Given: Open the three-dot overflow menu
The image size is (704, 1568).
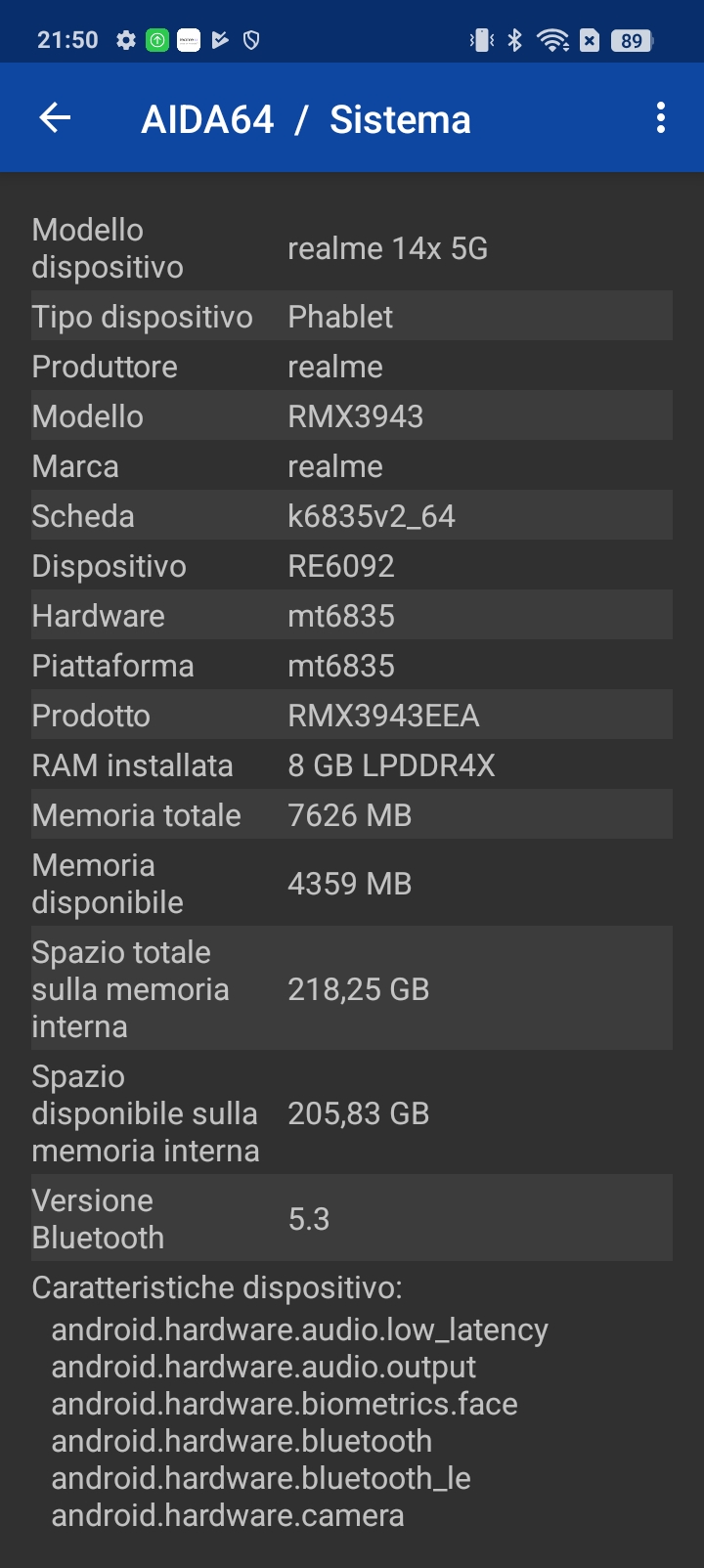Looking at the screenshot, I should 661,118.
